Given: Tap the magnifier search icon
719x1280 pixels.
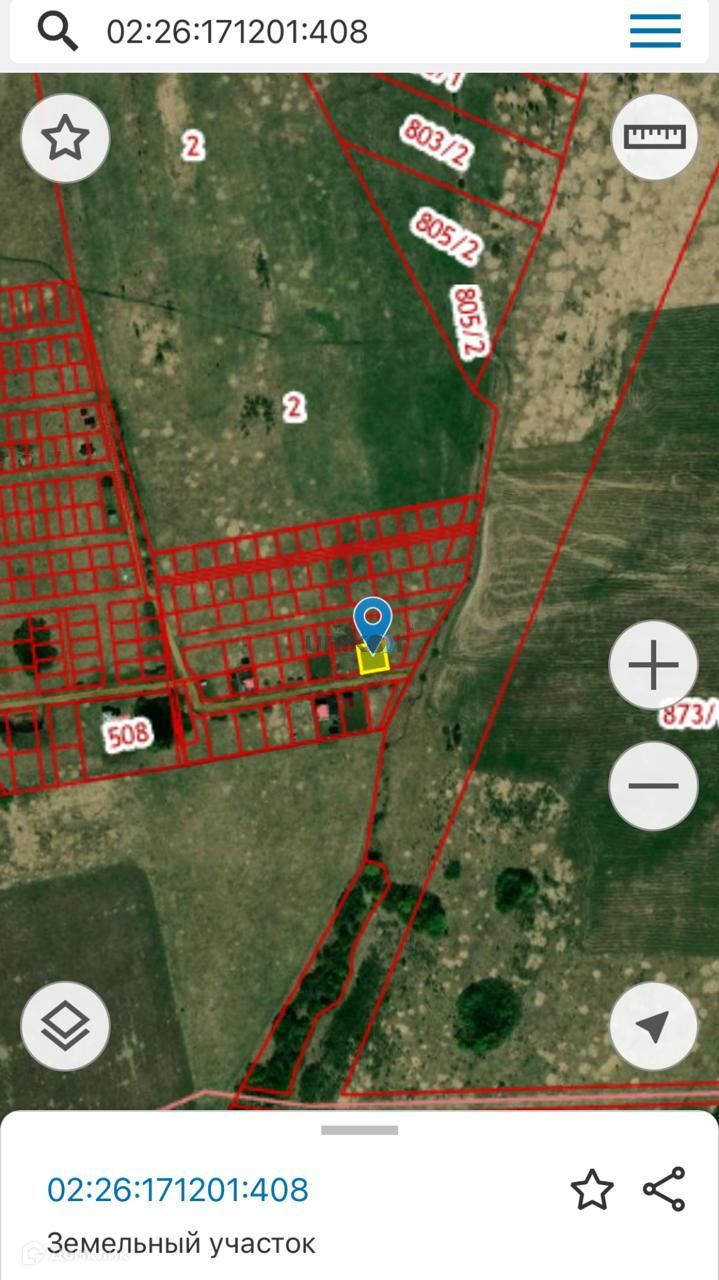Looking at the screenshot, I should click(x=58, y=32).
